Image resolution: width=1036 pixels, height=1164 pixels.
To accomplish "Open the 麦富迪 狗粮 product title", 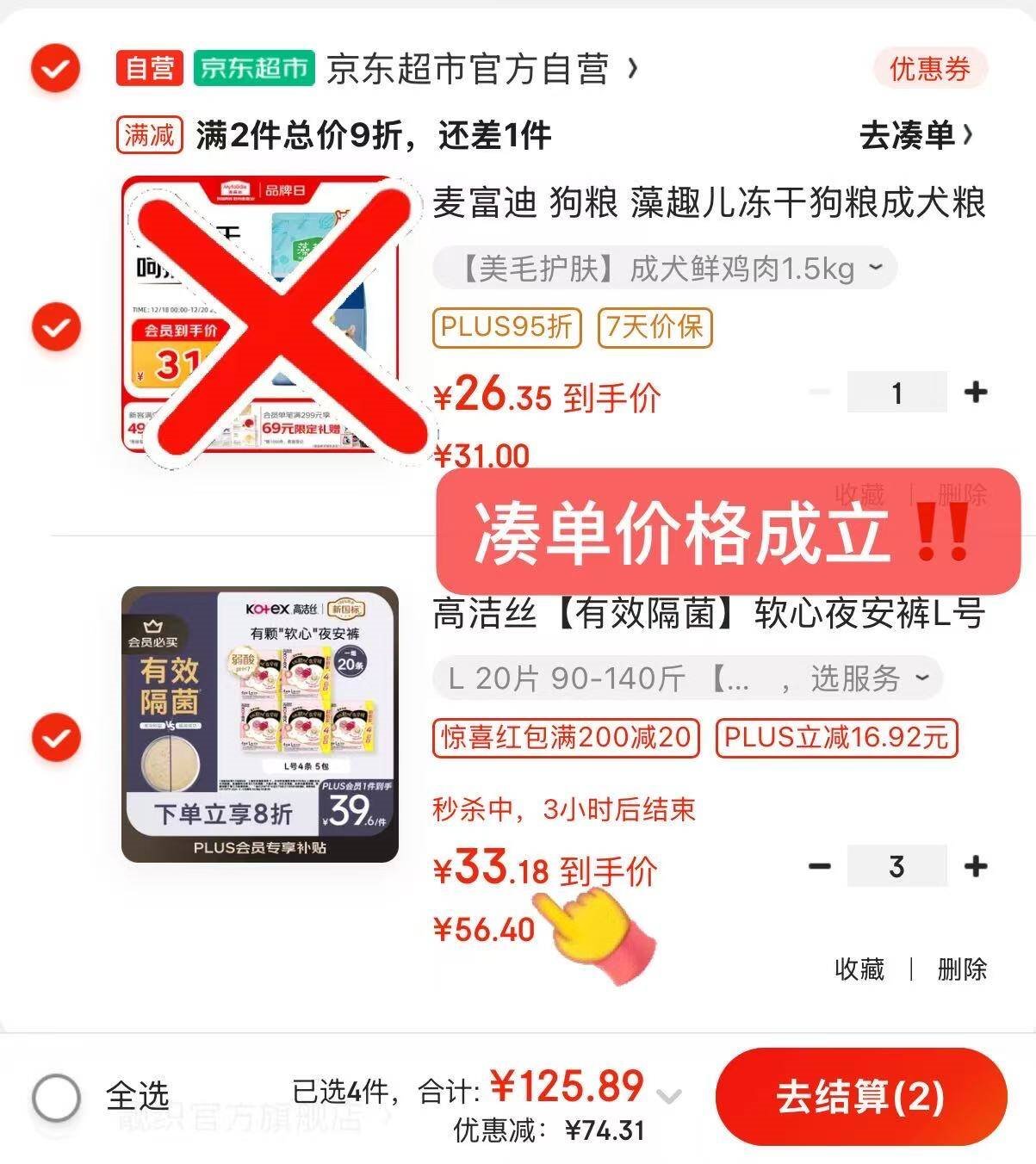I will pyautogui.click(x=708, y=203).
